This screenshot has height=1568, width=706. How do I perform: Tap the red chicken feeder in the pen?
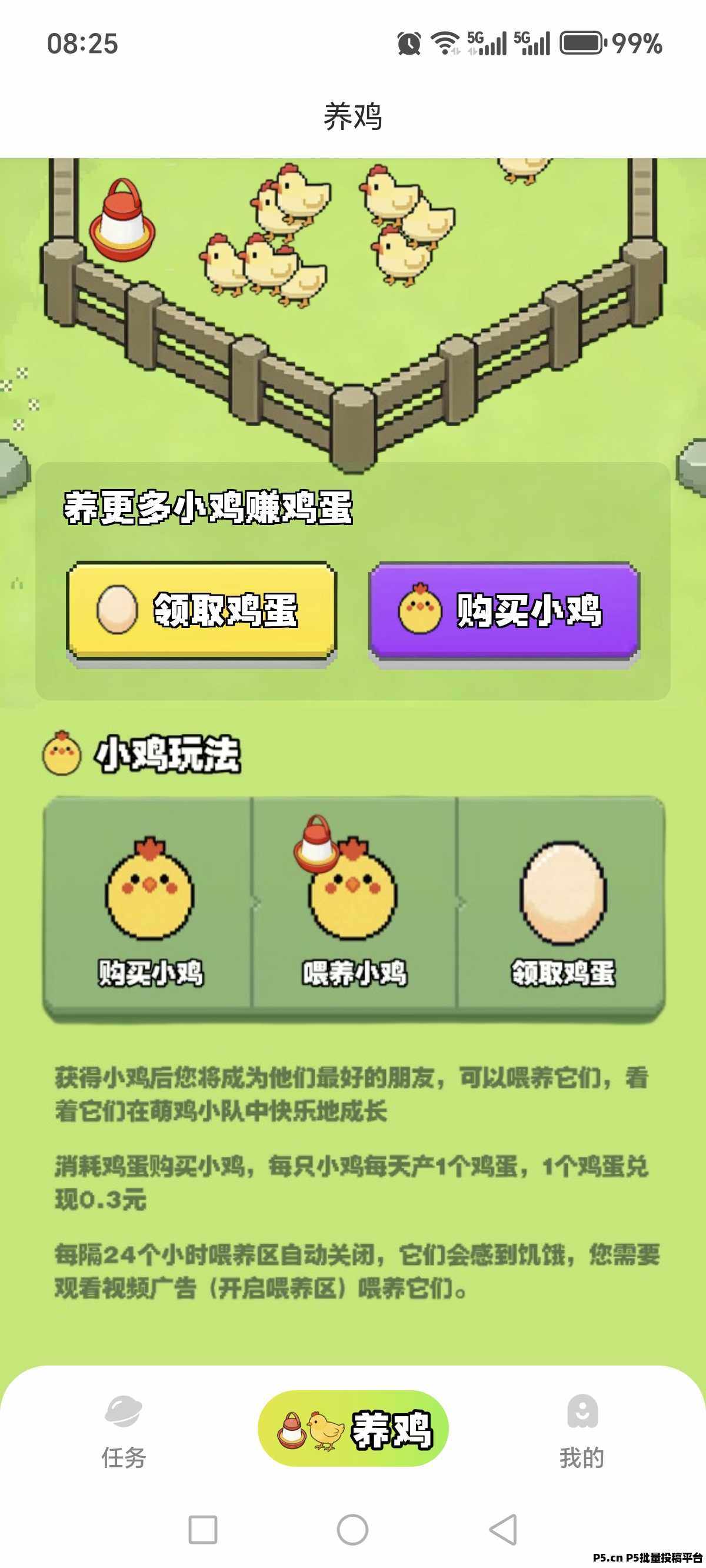coord(122,220)
